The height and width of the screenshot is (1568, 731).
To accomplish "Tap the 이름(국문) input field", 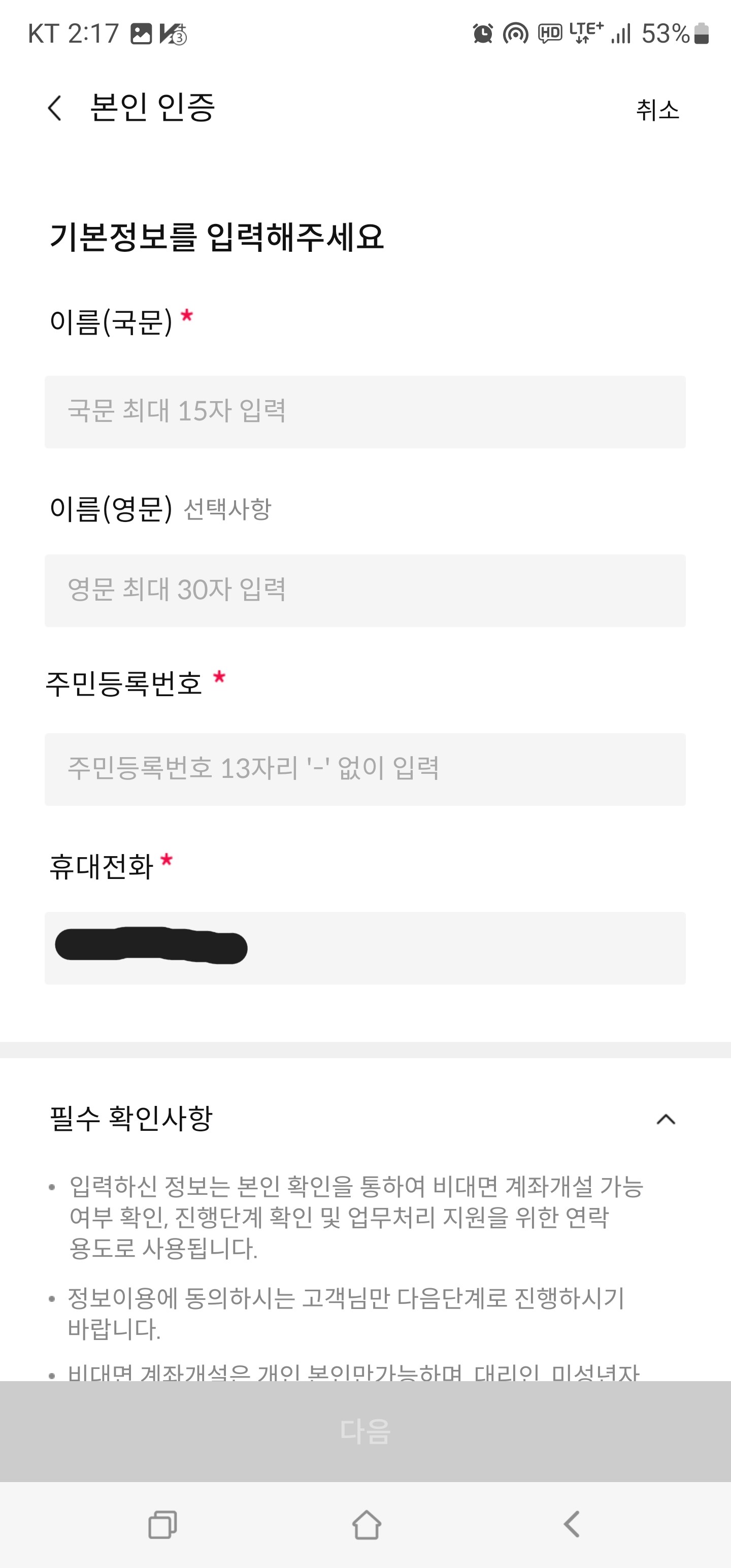I will click(365, 411).
